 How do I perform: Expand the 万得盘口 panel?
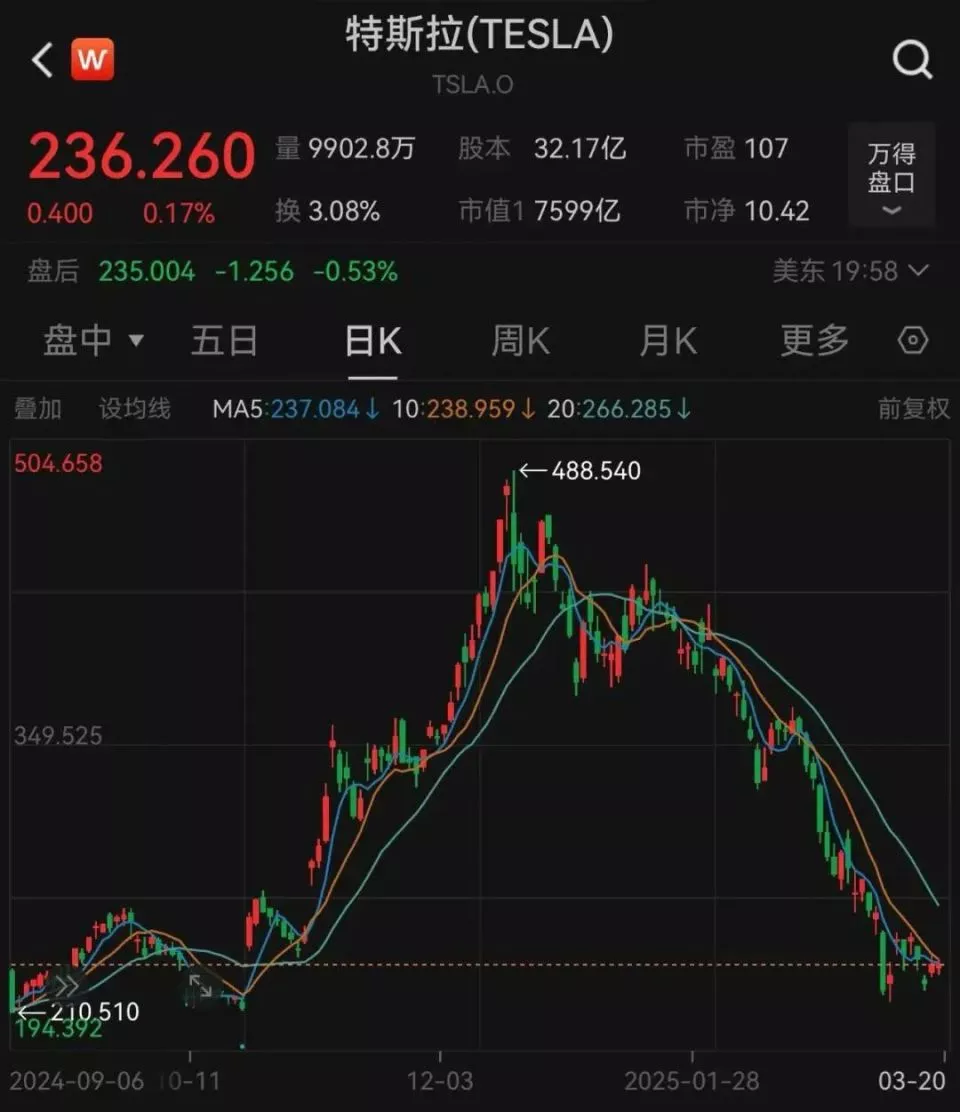click(x=891, y=175)
